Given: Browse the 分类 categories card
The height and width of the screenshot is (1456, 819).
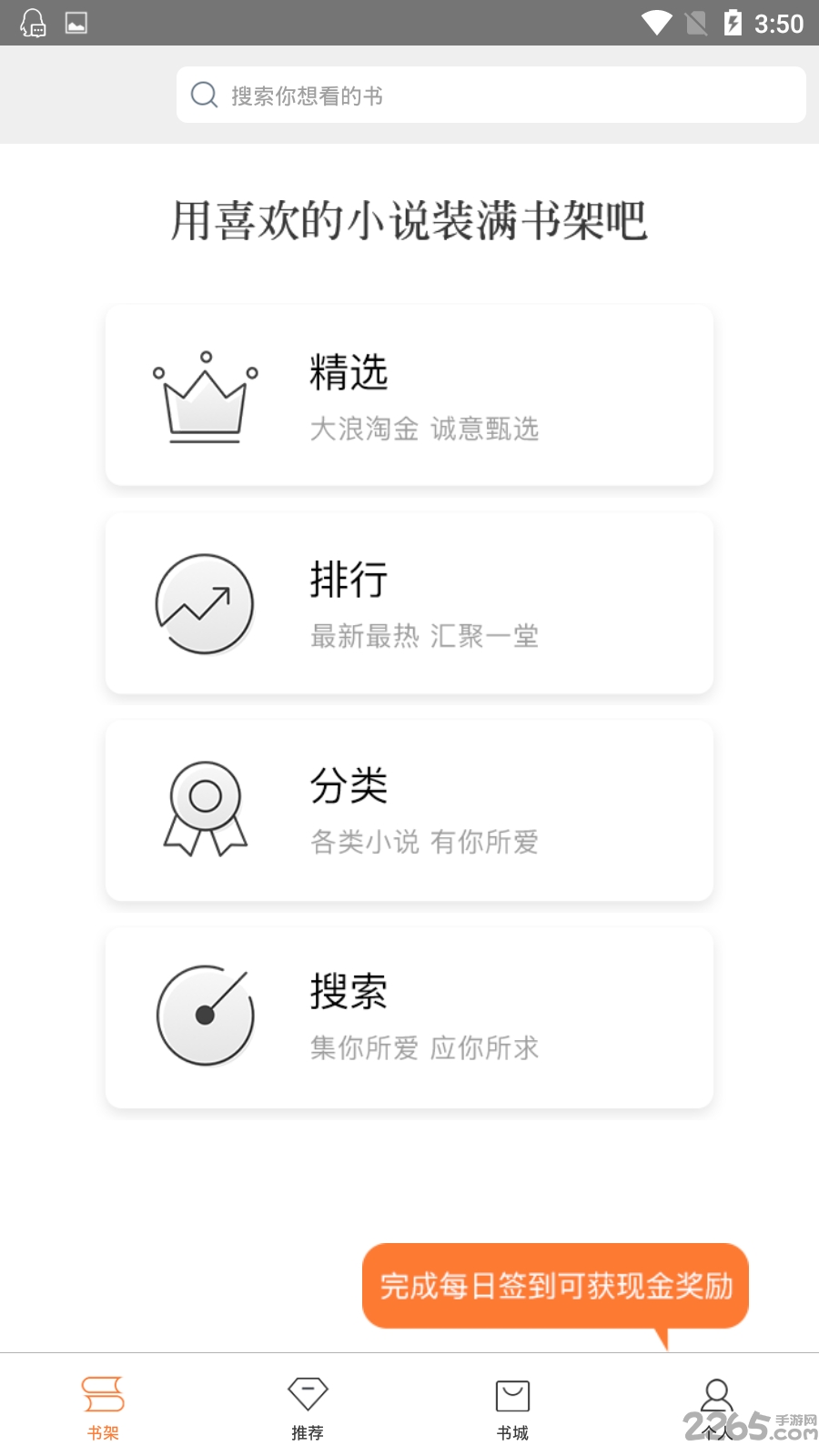Looking at the screenshot, I should coord(409,810).
